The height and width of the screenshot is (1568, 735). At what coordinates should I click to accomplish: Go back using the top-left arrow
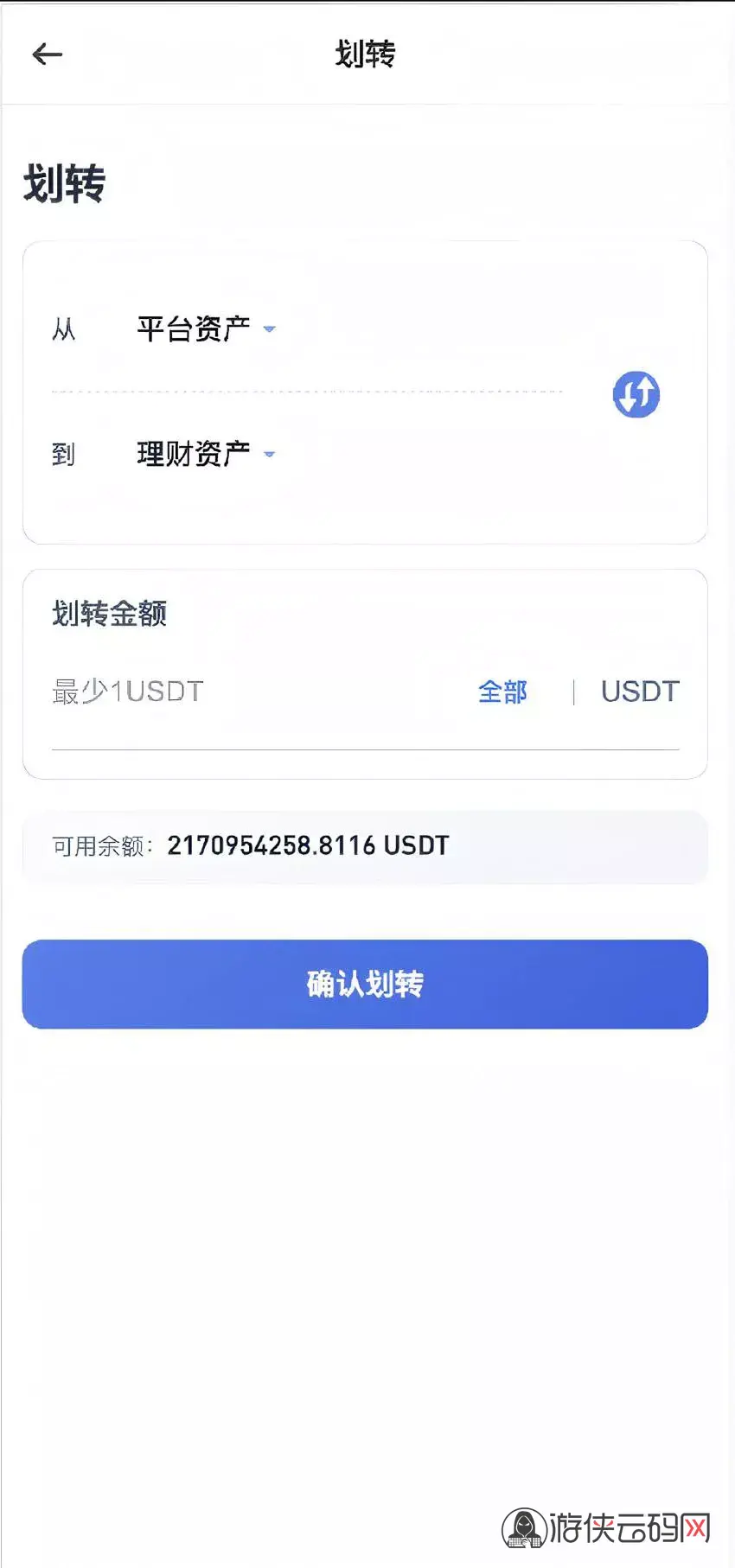click(x=48, y=54)
